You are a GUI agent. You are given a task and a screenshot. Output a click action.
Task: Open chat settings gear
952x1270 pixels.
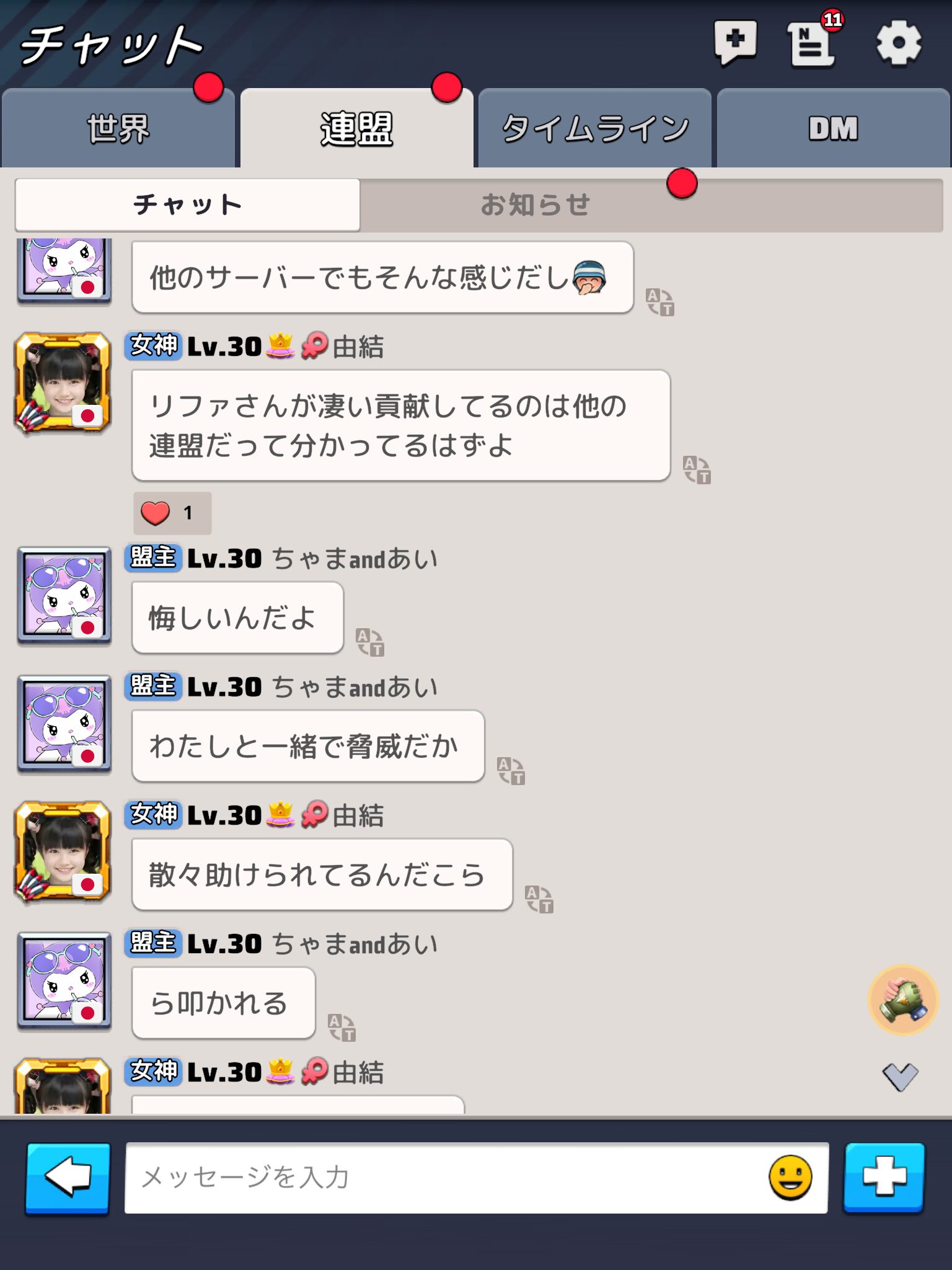tap(898, 42)
